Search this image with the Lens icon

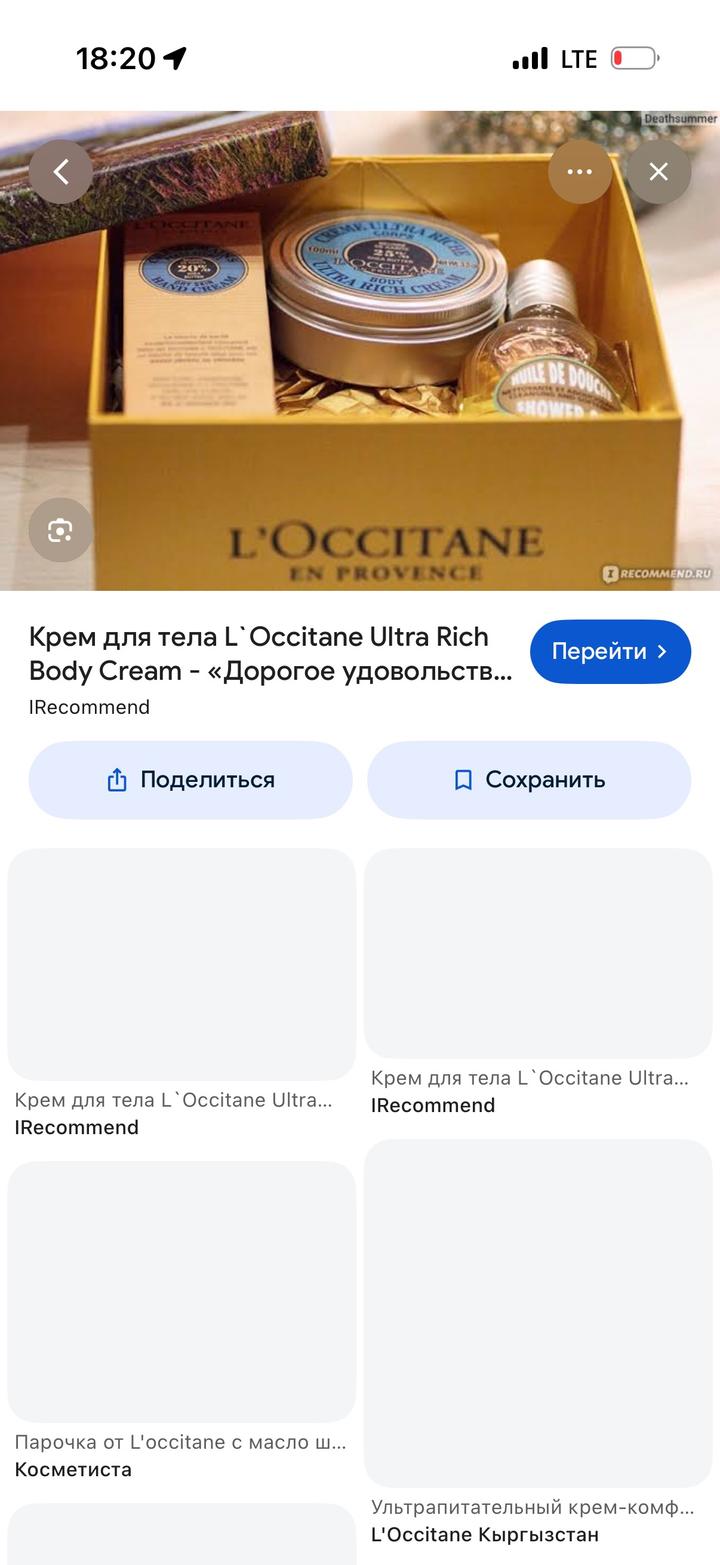60,530
